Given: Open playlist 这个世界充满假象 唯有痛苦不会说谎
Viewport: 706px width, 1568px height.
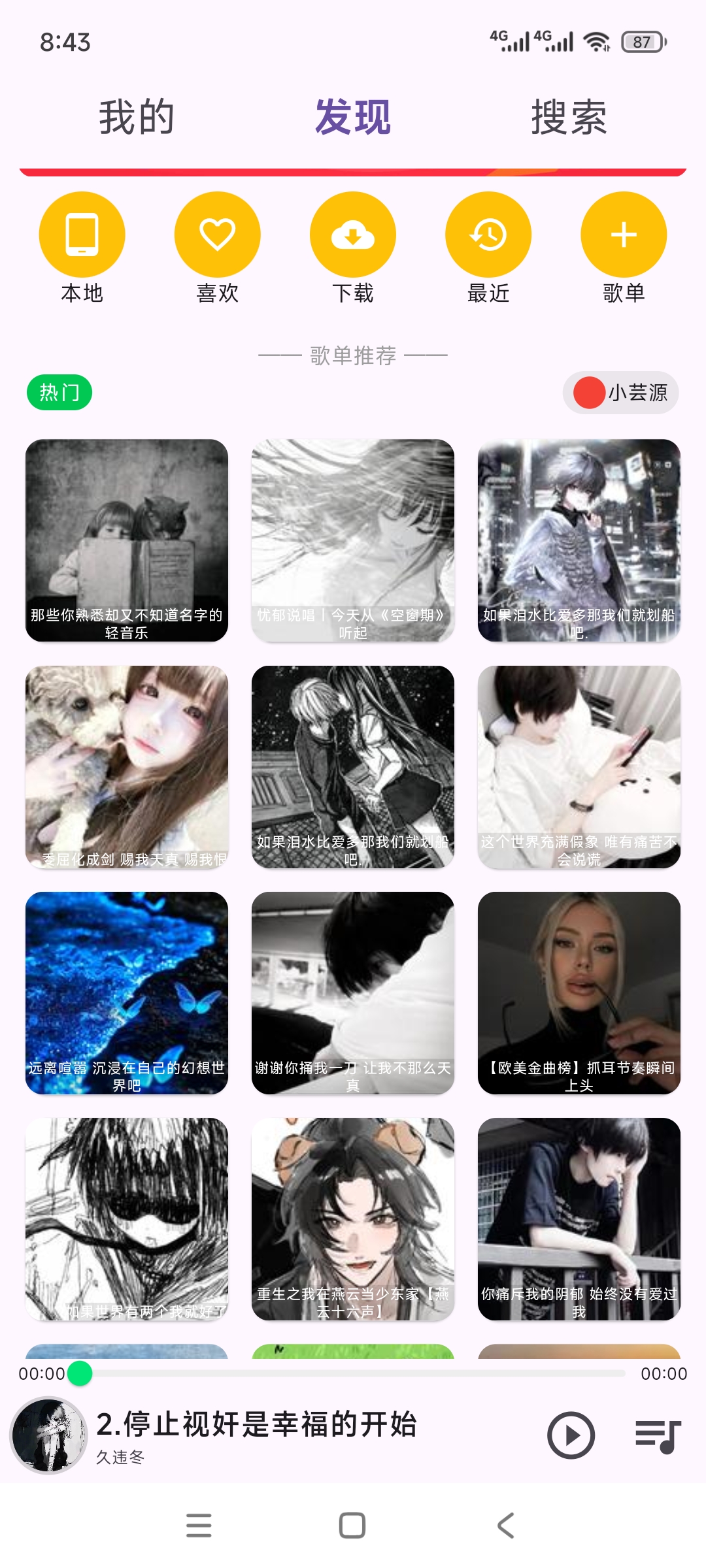Looking at the screenshot, I should [579, 766].
